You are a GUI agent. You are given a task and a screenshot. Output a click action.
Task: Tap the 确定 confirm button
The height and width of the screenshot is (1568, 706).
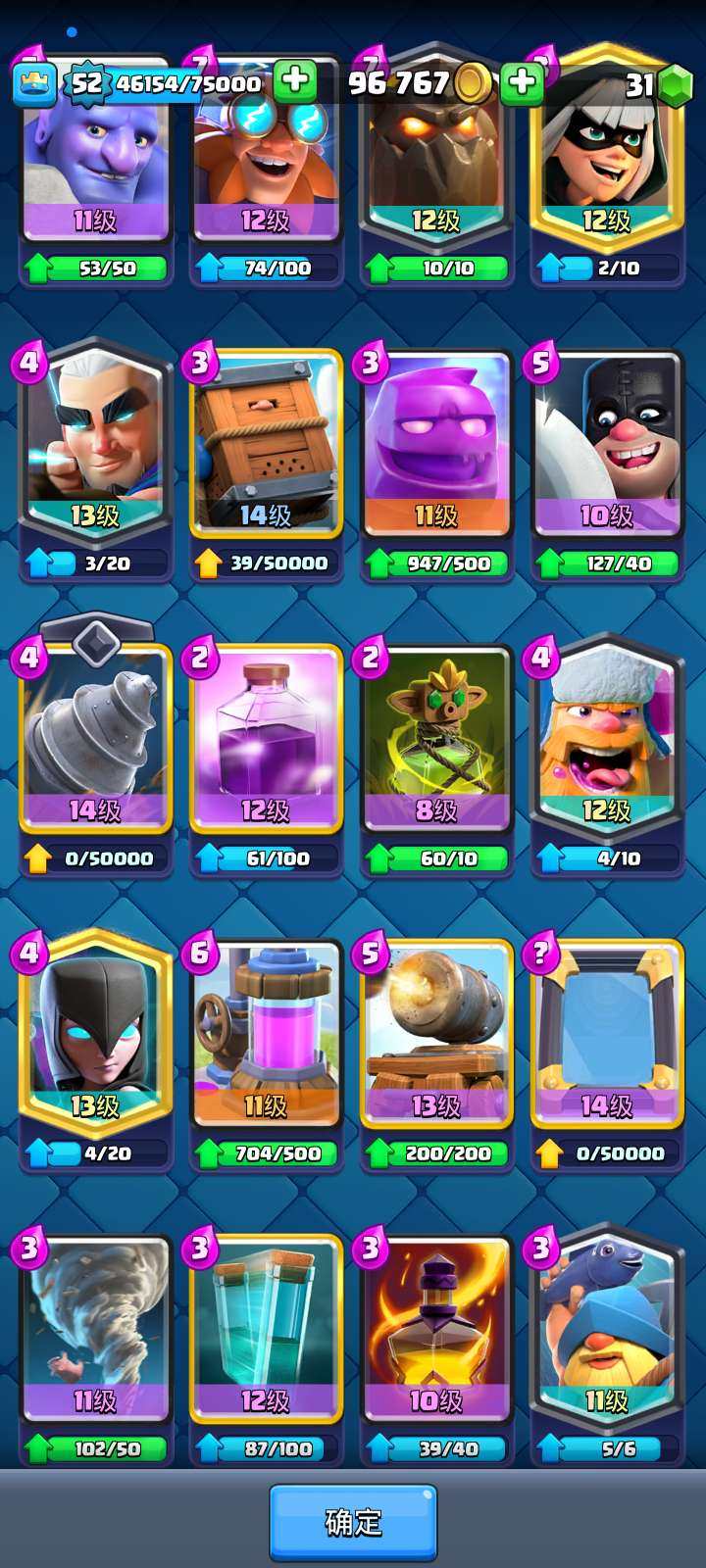[x=353, y=1521]
